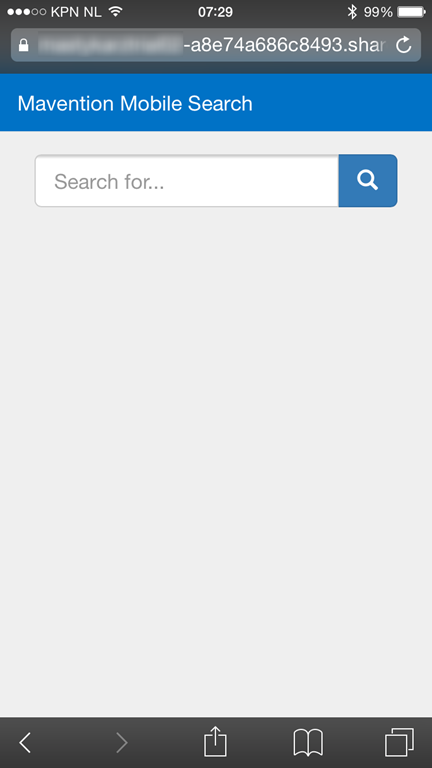Open the Safari share sheet

coord(216,742)
